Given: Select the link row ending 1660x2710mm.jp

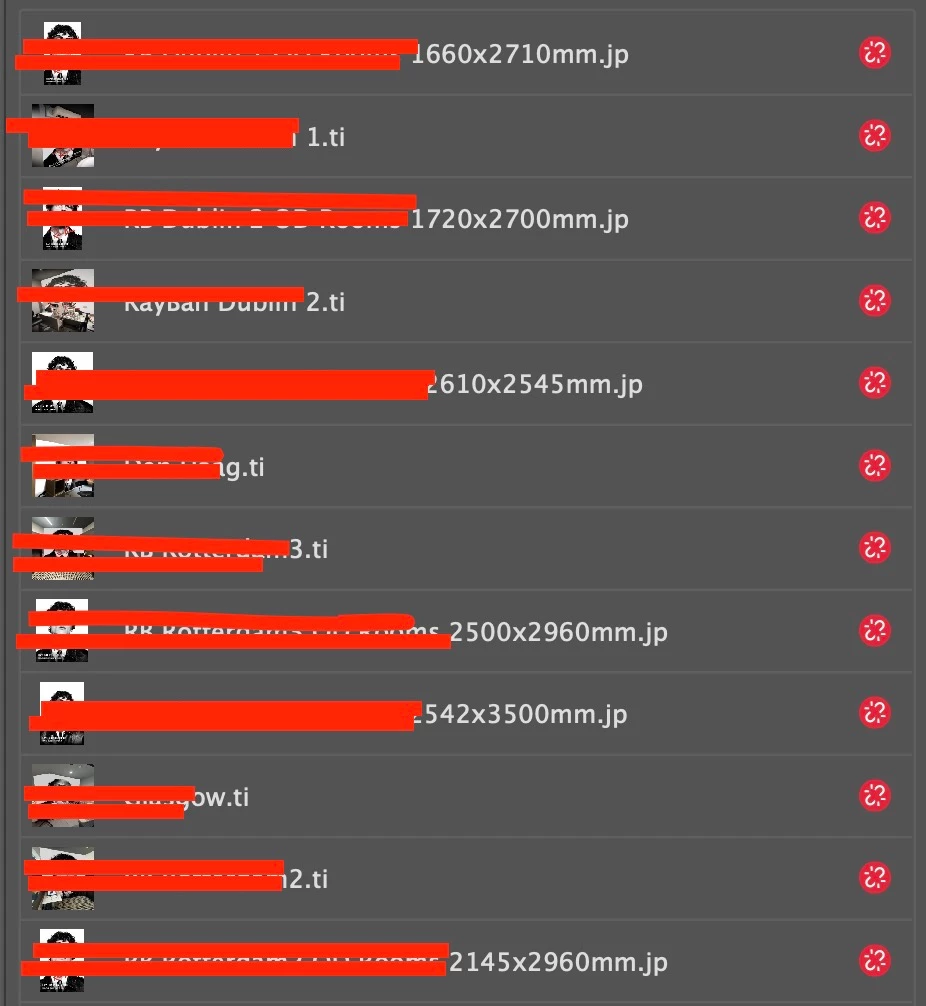Looking at the screenshot, I should click(x=520, y=54).
